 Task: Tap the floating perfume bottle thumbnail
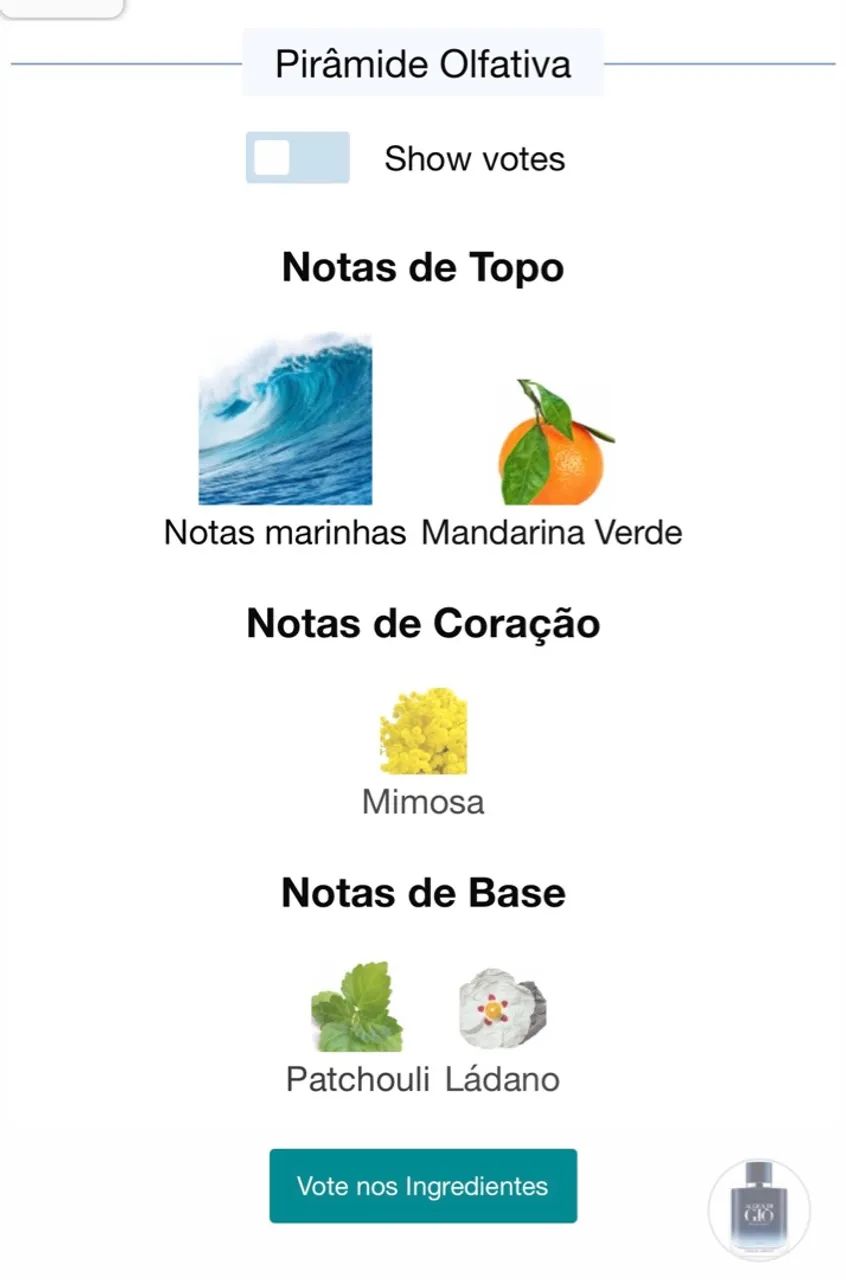pyautogui.click(x=759, y=1208)
